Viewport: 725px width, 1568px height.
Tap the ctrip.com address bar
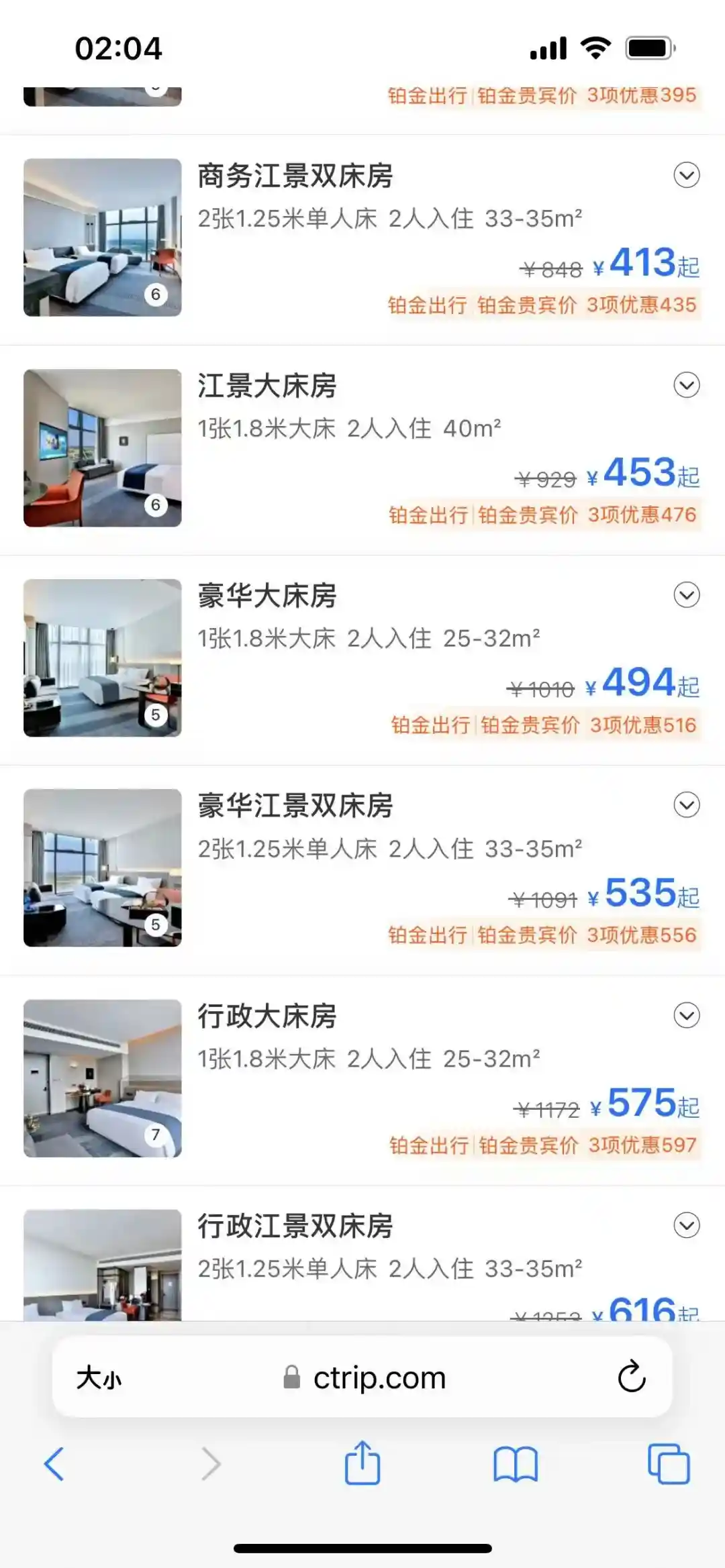(366, 1378)
